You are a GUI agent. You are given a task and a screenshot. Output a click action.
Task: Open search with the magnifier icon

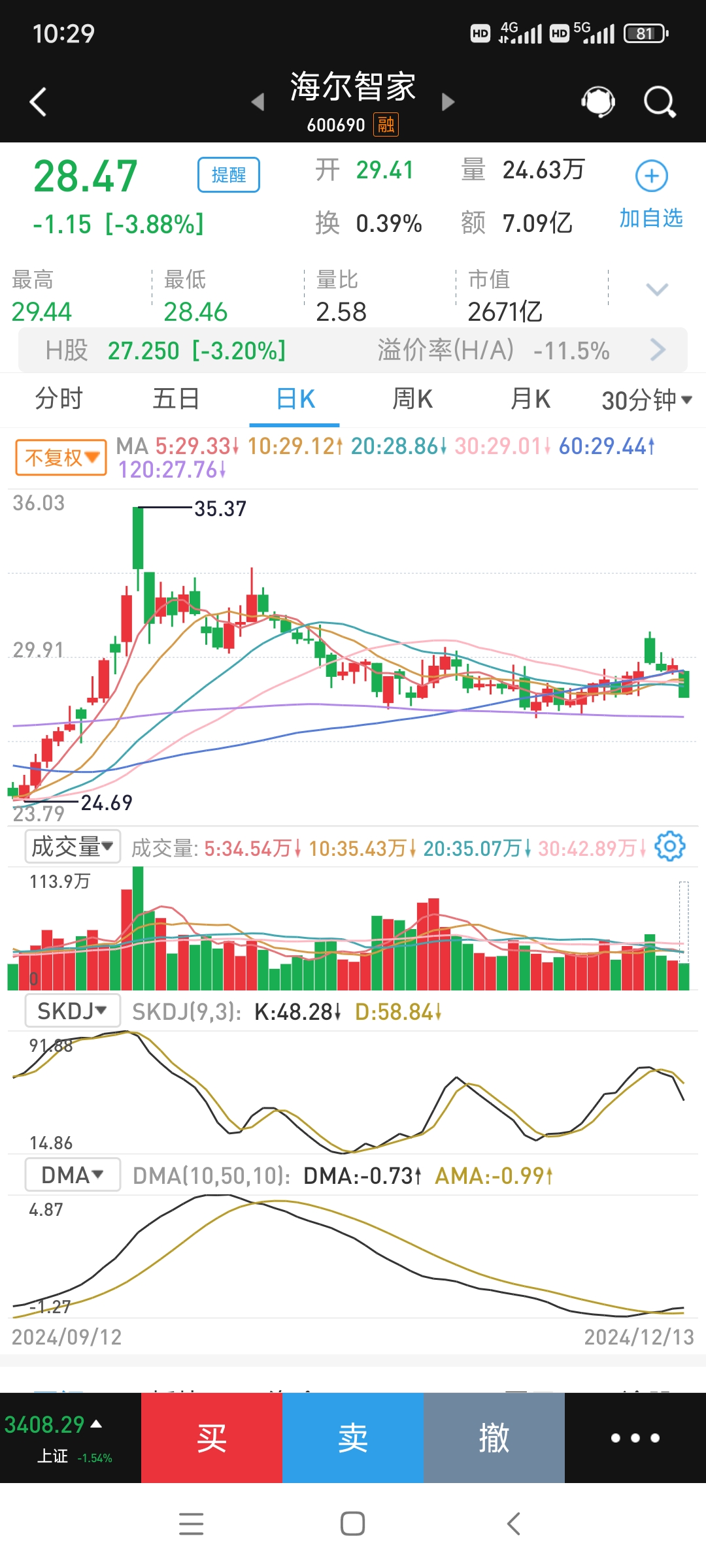(x=659, y=101)
